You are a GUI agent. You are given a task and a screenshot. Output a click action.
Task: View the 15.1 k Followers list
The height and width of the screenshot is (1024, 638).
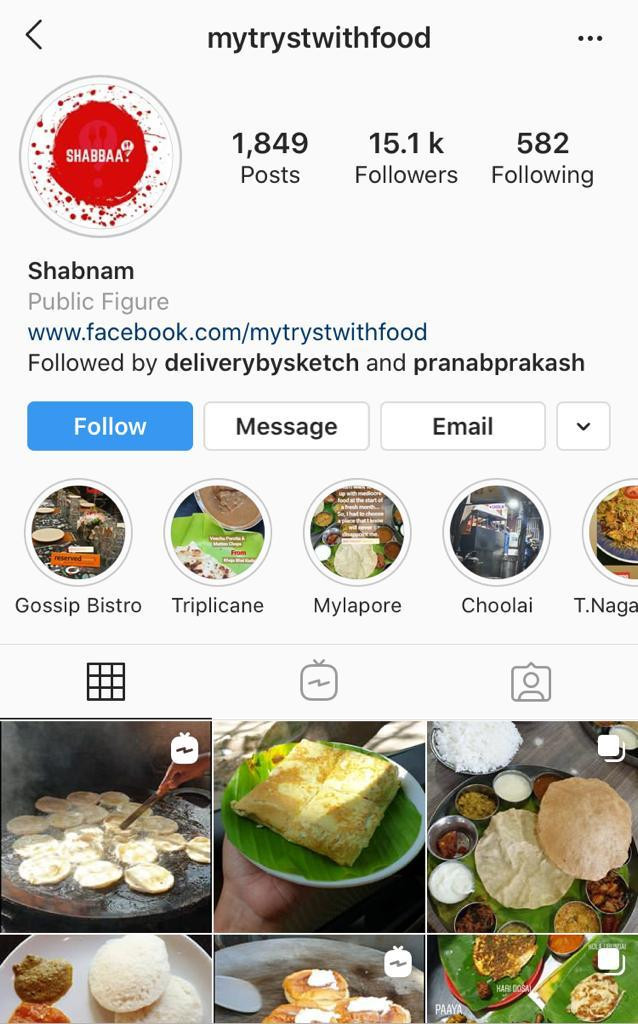pyautogui.click(x=406, y=158)
